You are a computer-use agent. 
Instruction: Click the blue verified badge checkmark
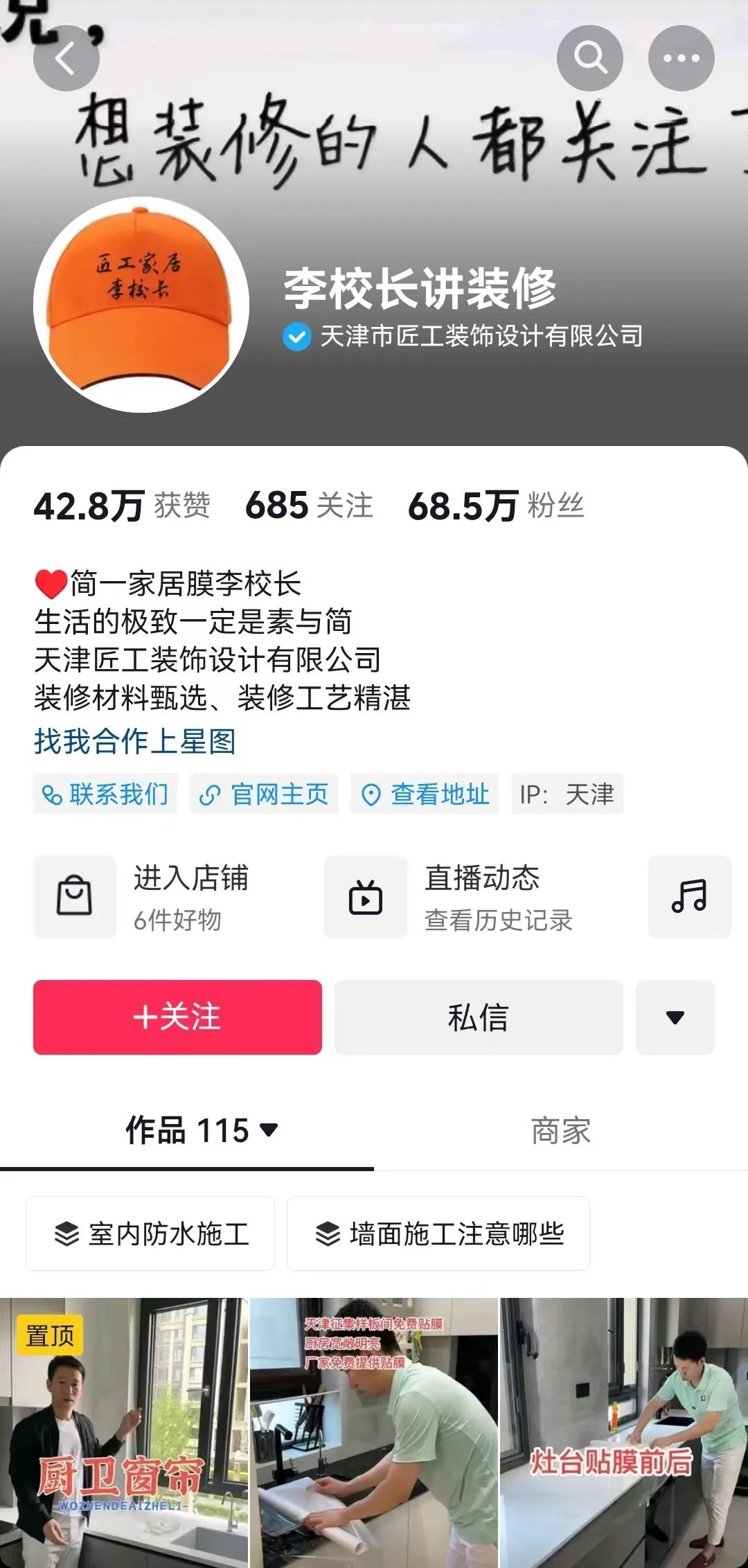point(296,337)
